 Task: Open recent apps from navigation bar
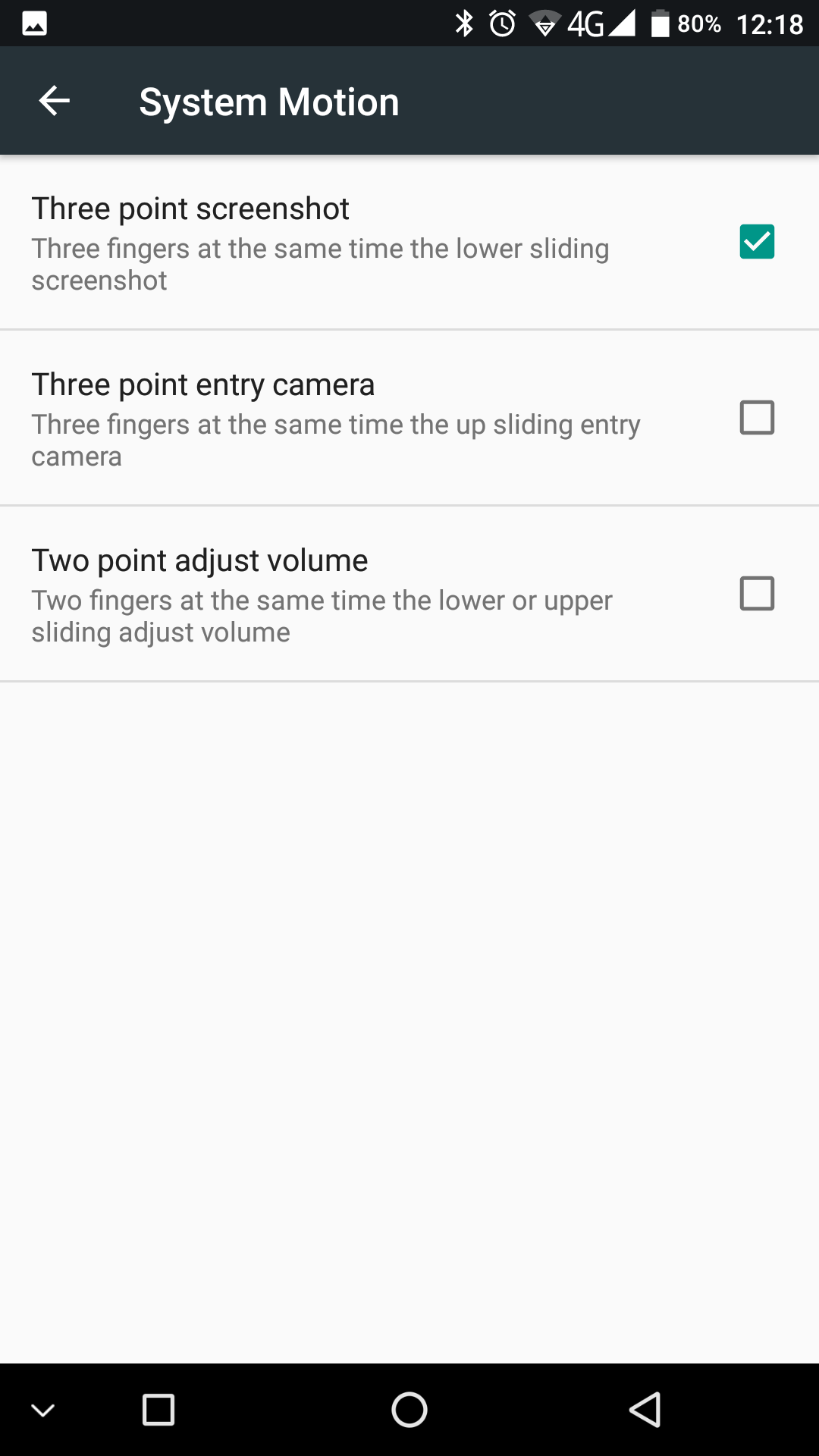click(x=158, y=1410)
